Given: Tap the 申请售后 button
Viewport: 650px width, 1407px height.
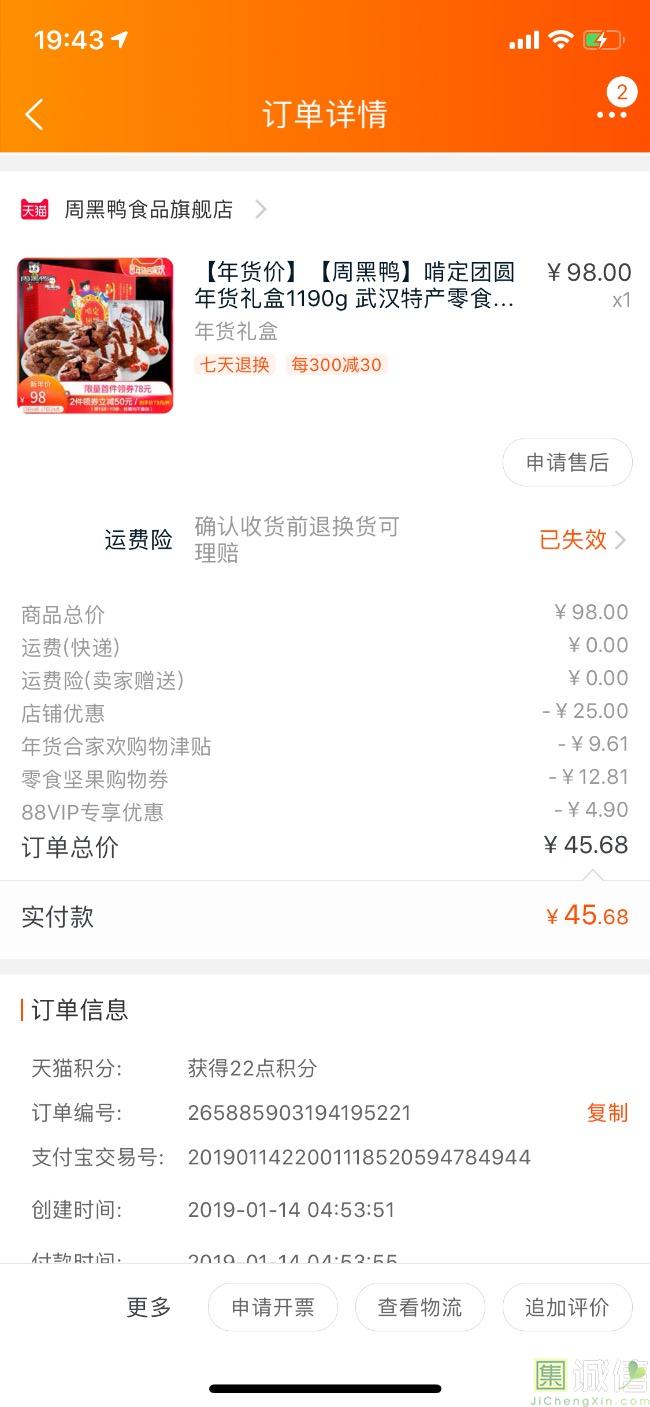Looking at the screenshot, I should point(567,462).
